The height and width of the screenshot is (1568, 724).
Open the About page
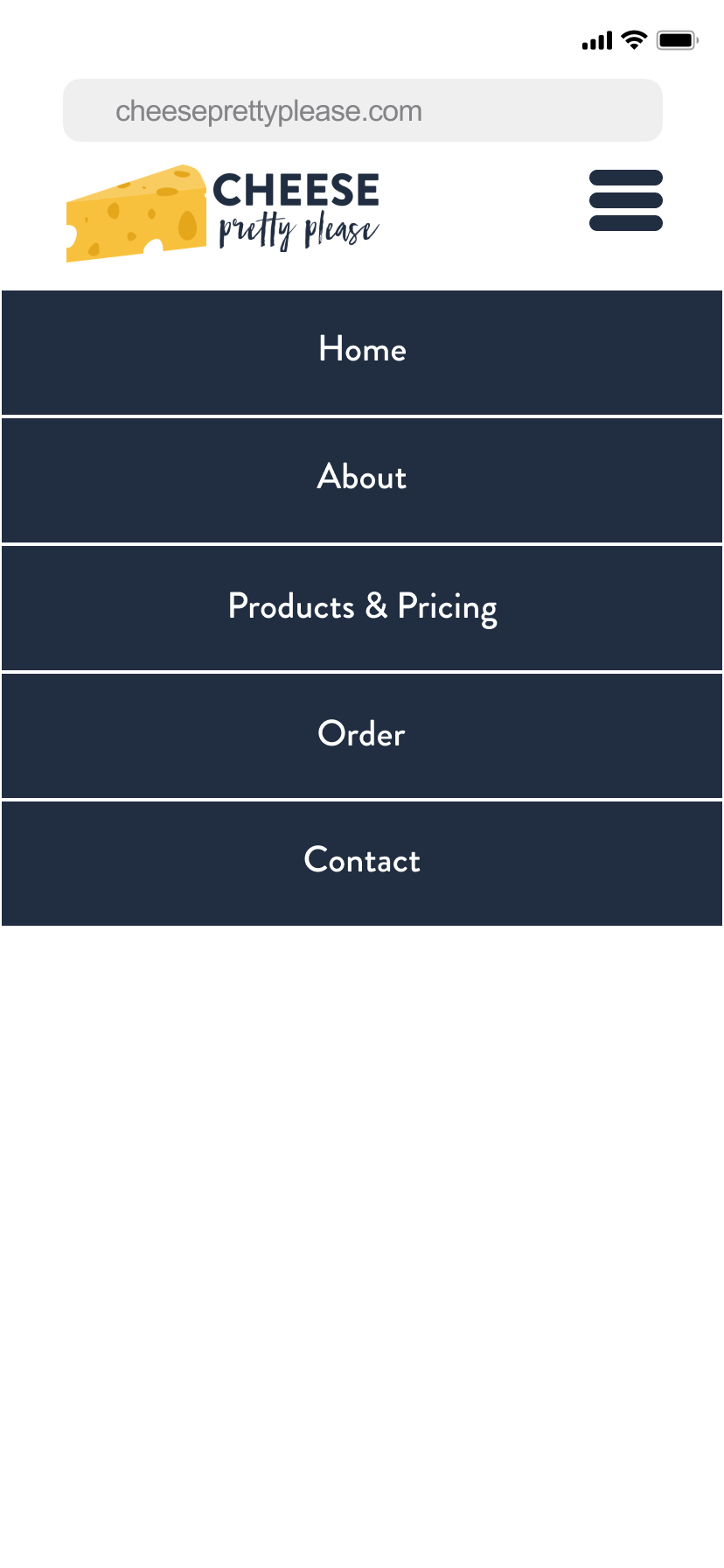point(362,480)
